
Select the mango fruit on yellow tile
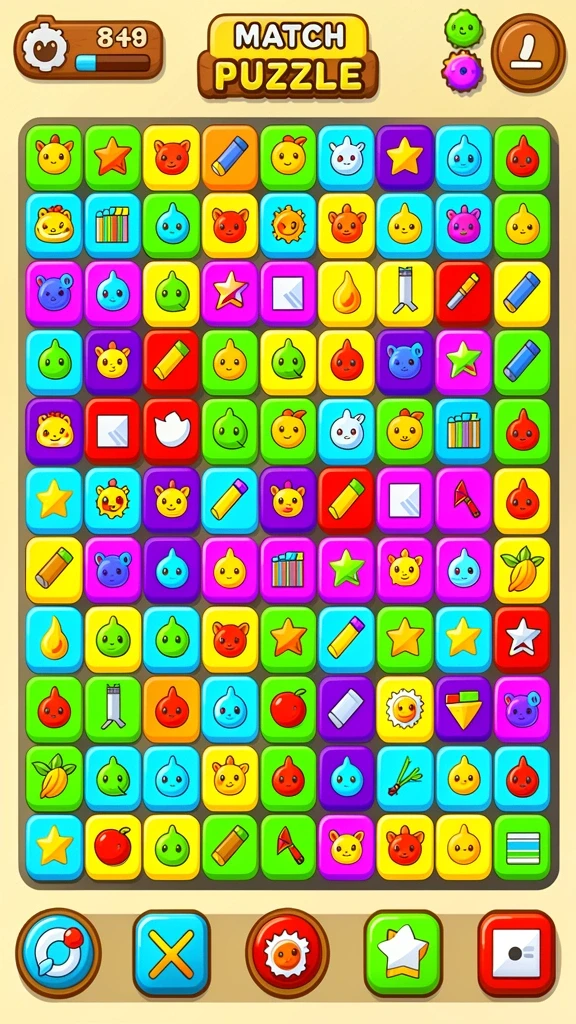(522, 570)
